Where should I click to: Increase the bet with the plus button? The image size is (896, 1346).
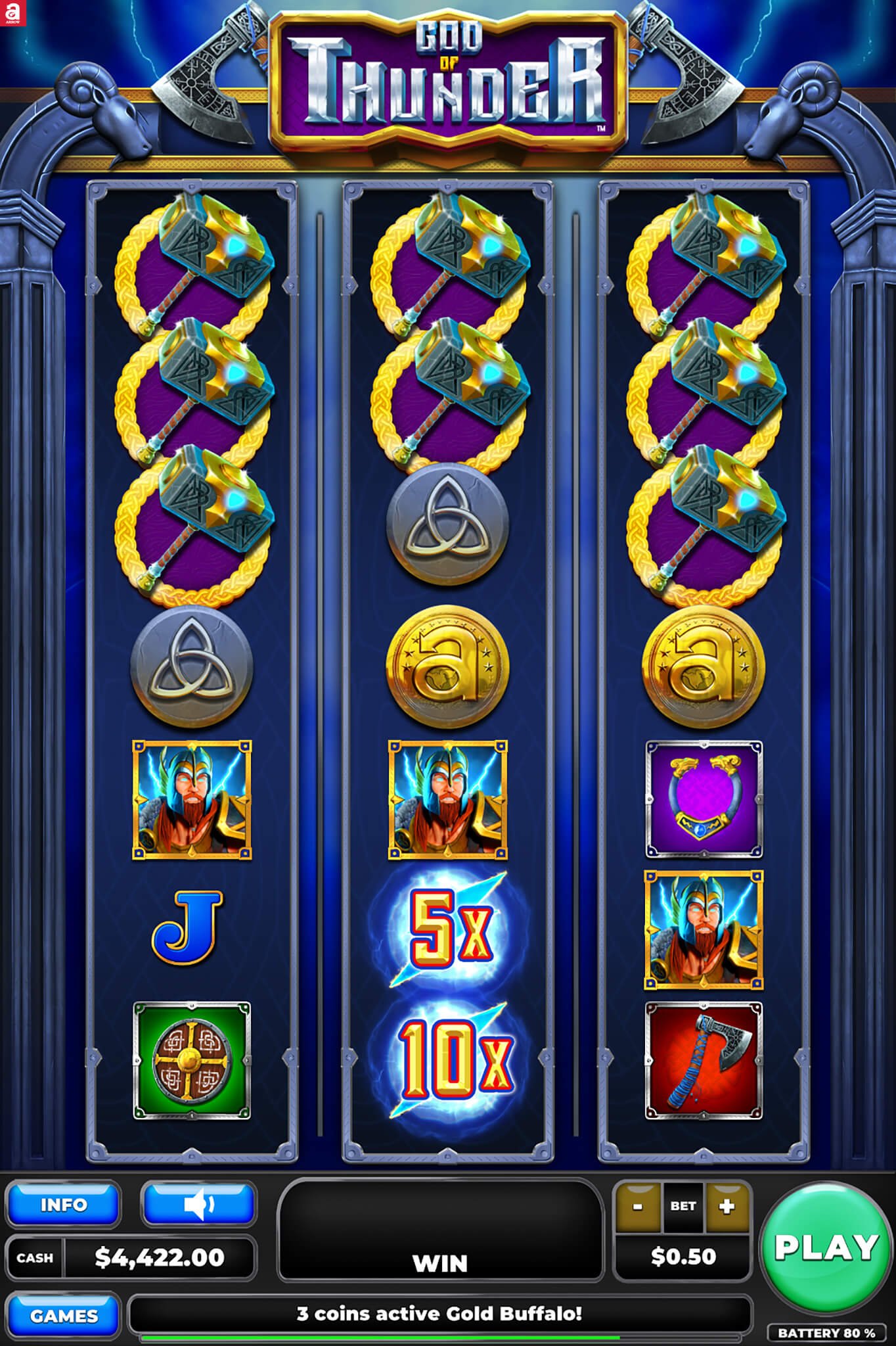coord(727,1207)
